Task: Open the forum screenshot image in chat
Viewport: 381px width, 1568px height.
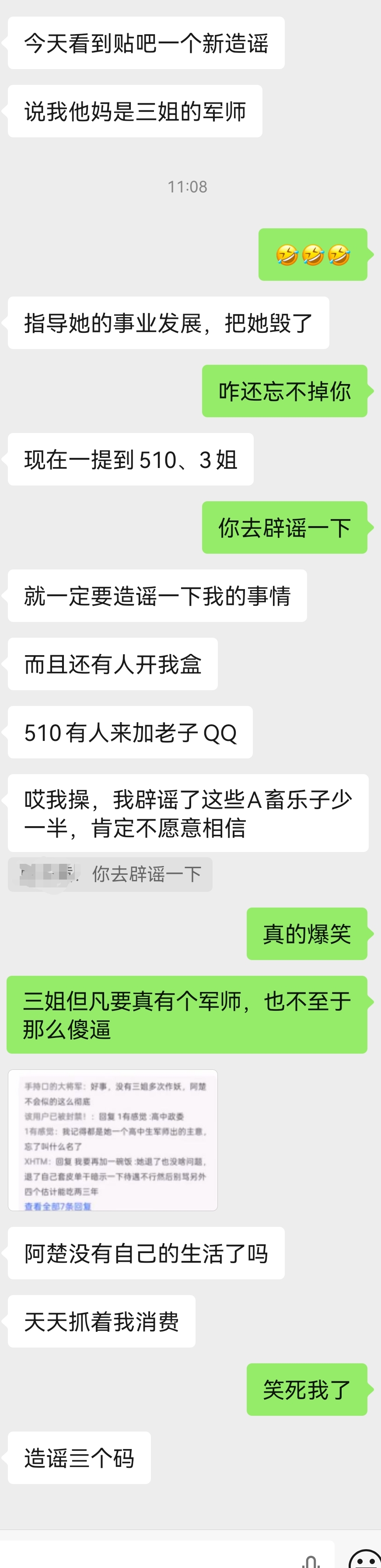Action: tap(112, 1139)
